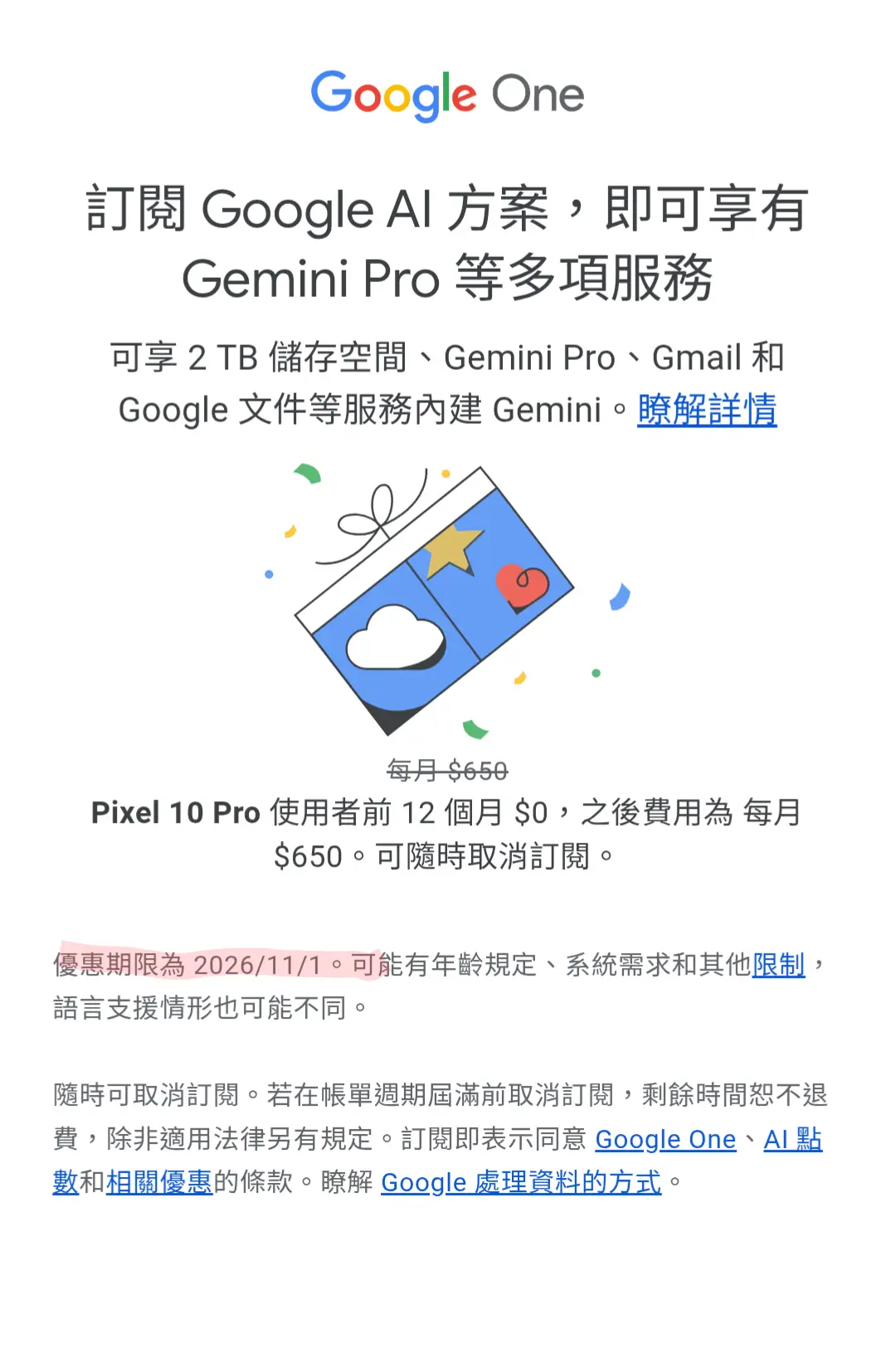Open the 瞭解詳情 link

click(x=706, y=410)
